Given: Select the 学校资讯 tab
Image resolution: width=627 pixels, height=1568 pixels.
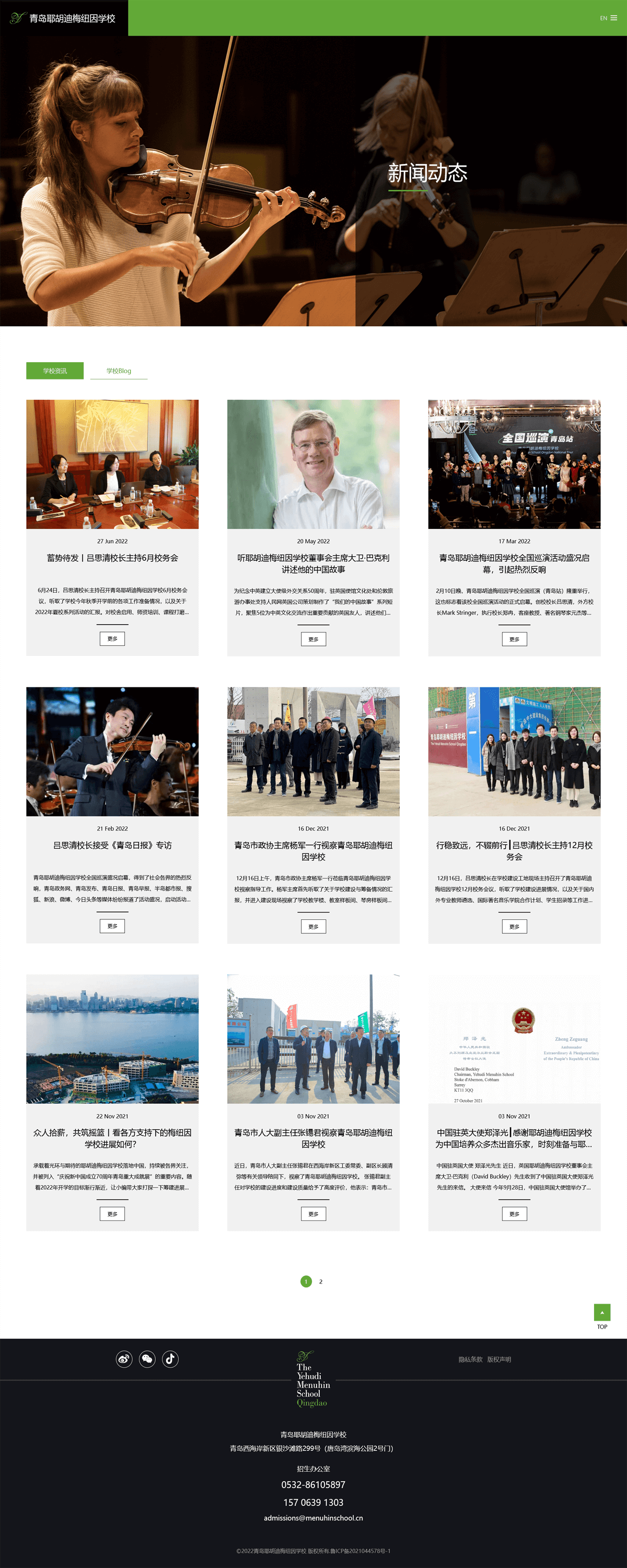Looking at the screenshot, I should pos(55,371).
